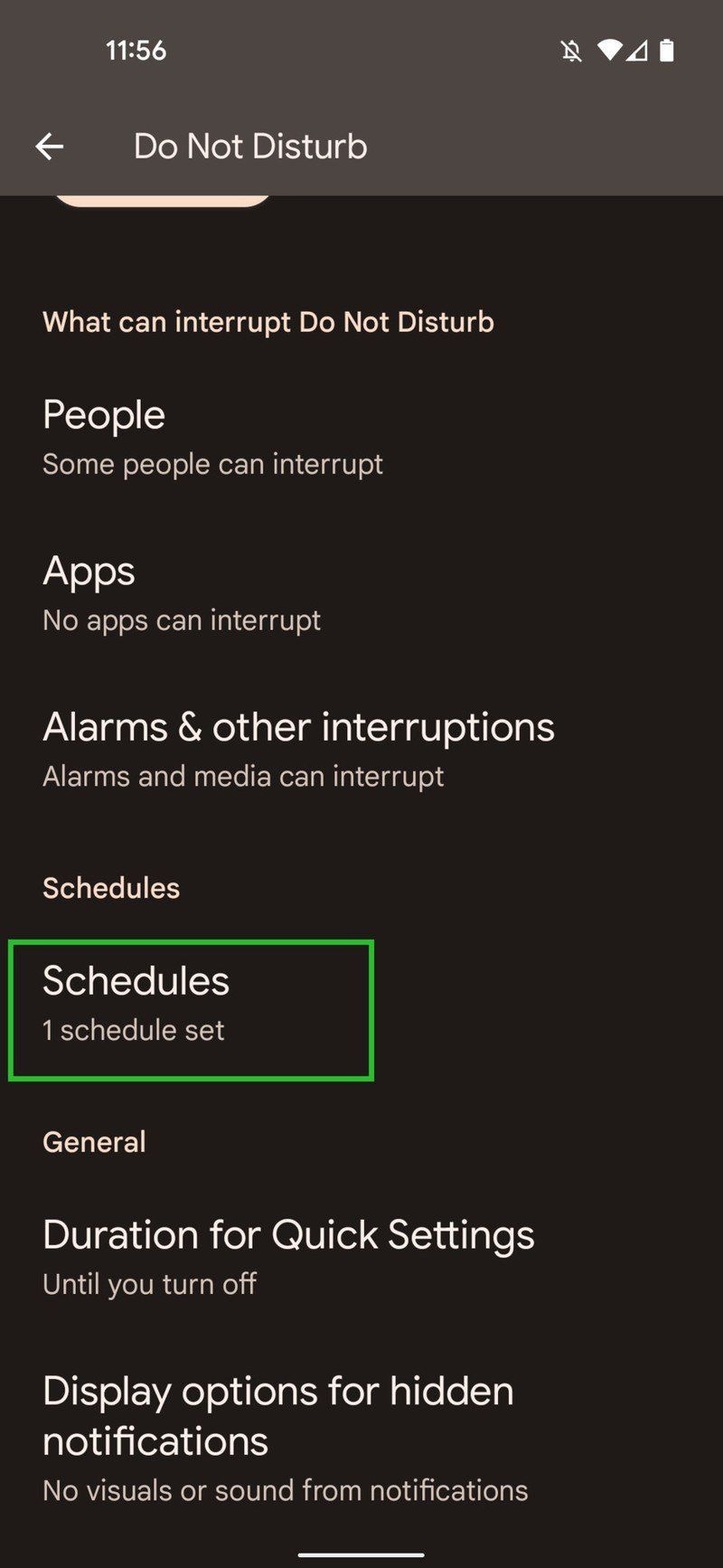Tap the Schedules section header

[x=110, y=888]
